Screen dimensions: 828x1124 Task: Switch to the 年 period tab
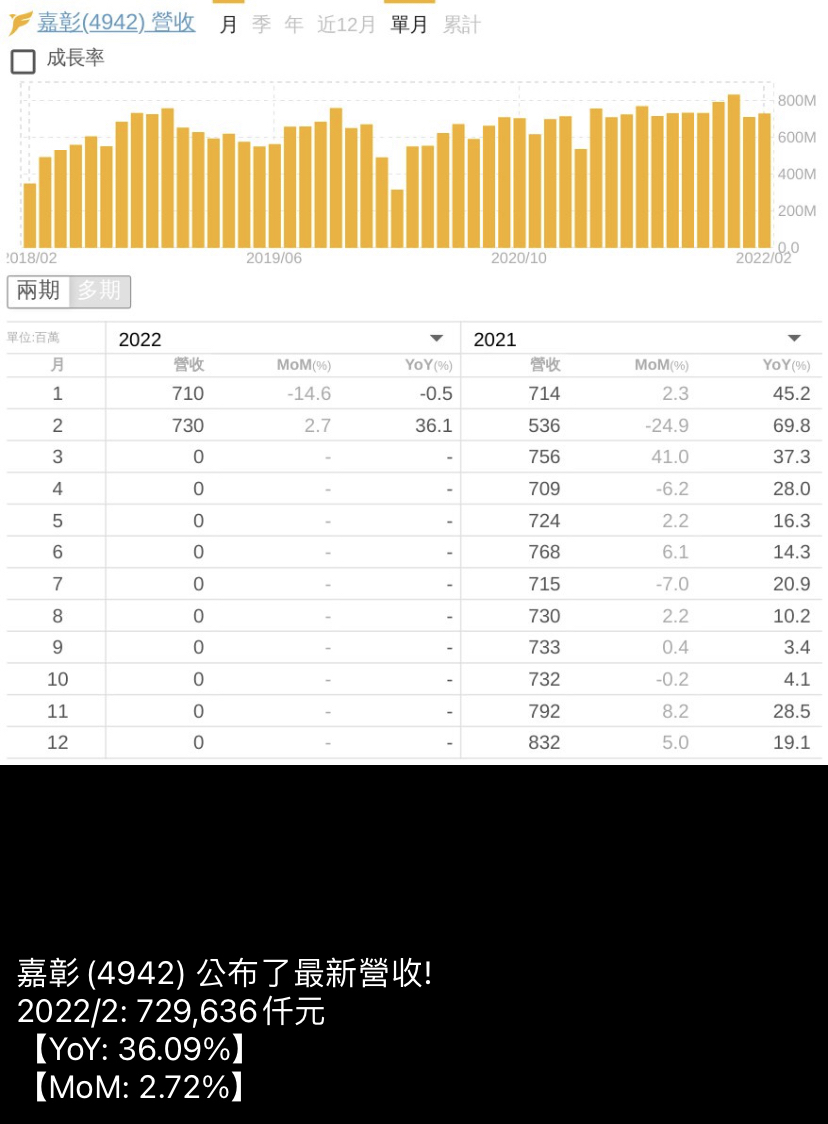[x=293, y=24]
